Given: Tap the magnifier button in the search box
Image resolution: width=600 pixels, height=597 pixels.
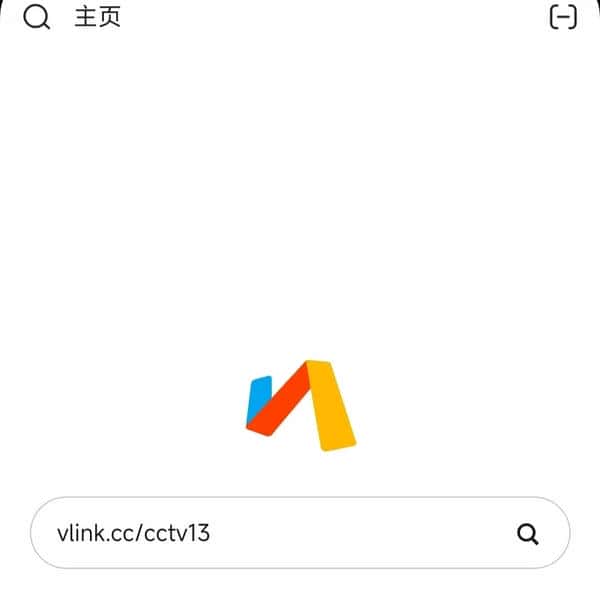Looking at the screenshot, I should coord(527,533).
